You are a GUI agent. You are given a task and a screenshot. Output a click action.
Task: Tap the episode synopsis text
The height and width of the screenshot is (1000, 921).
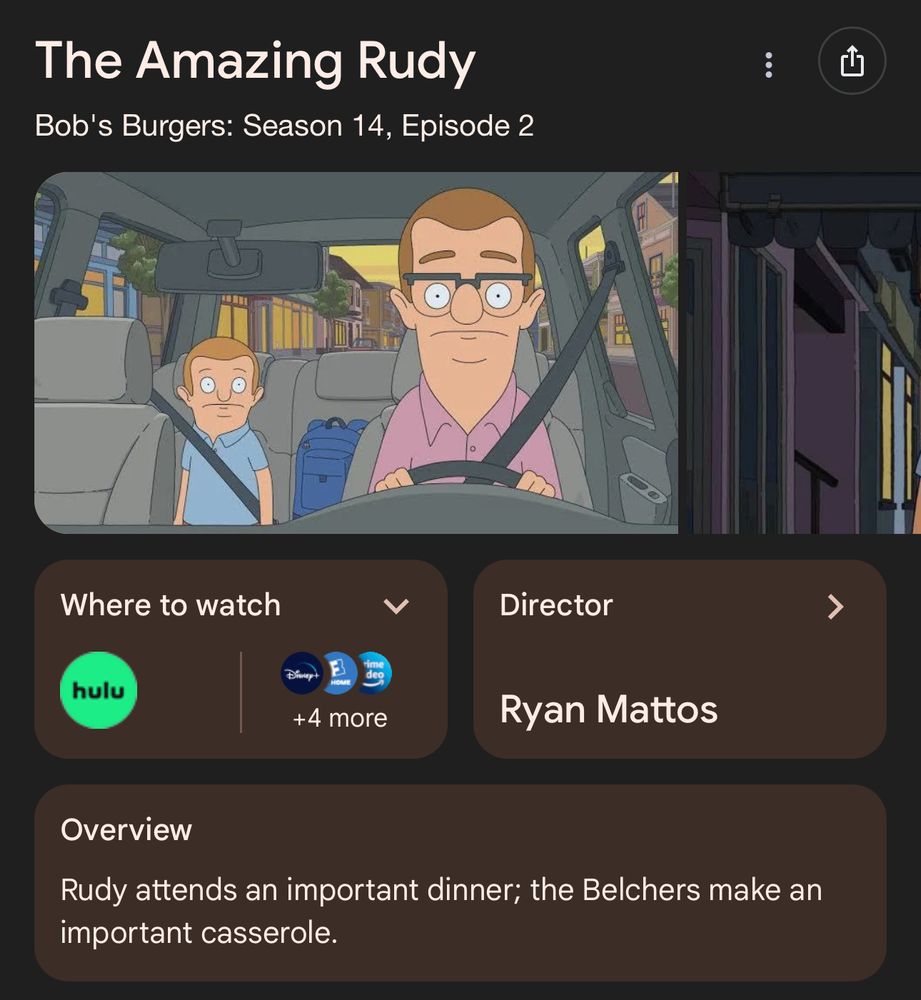click(440, 910)
